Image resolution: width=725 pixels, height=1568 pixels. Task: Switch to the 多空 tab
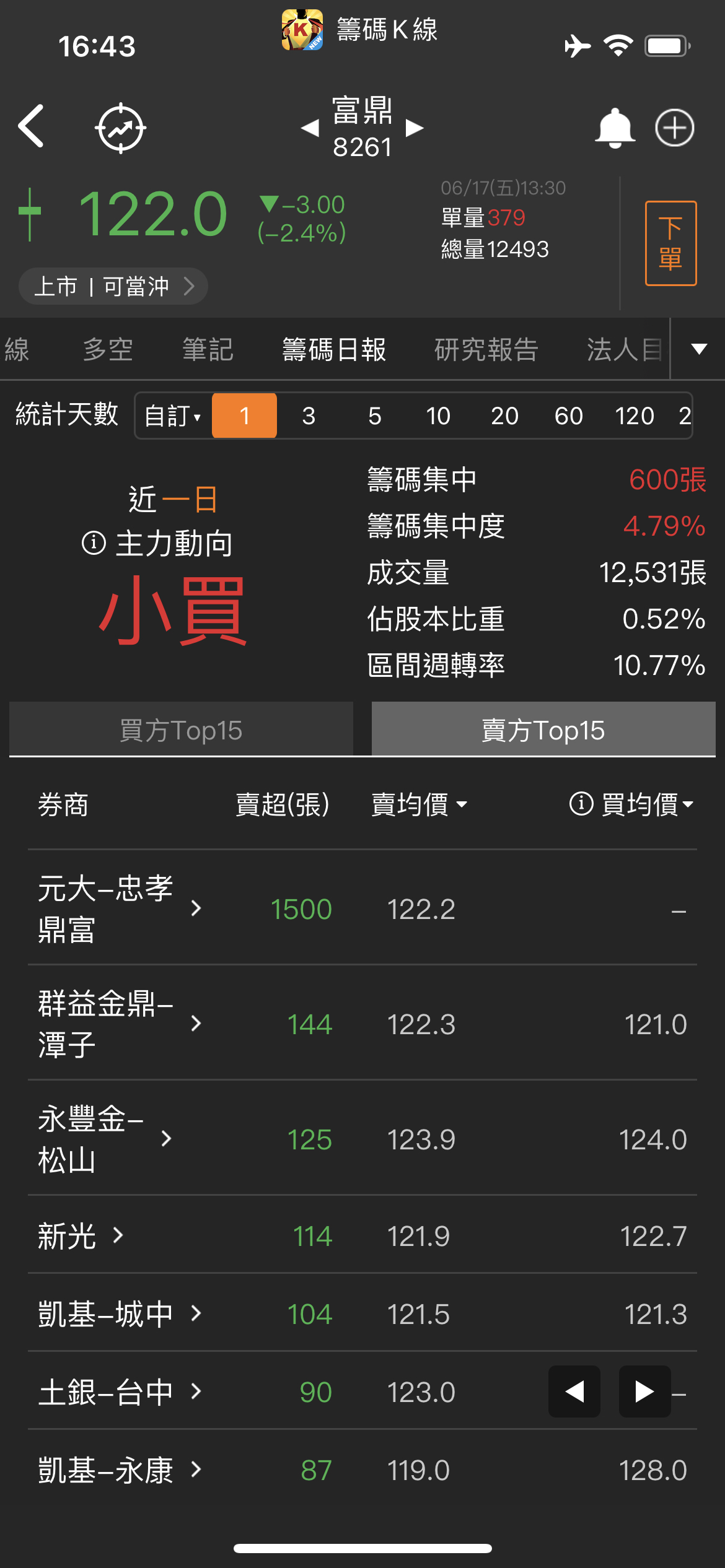[108, 350]
